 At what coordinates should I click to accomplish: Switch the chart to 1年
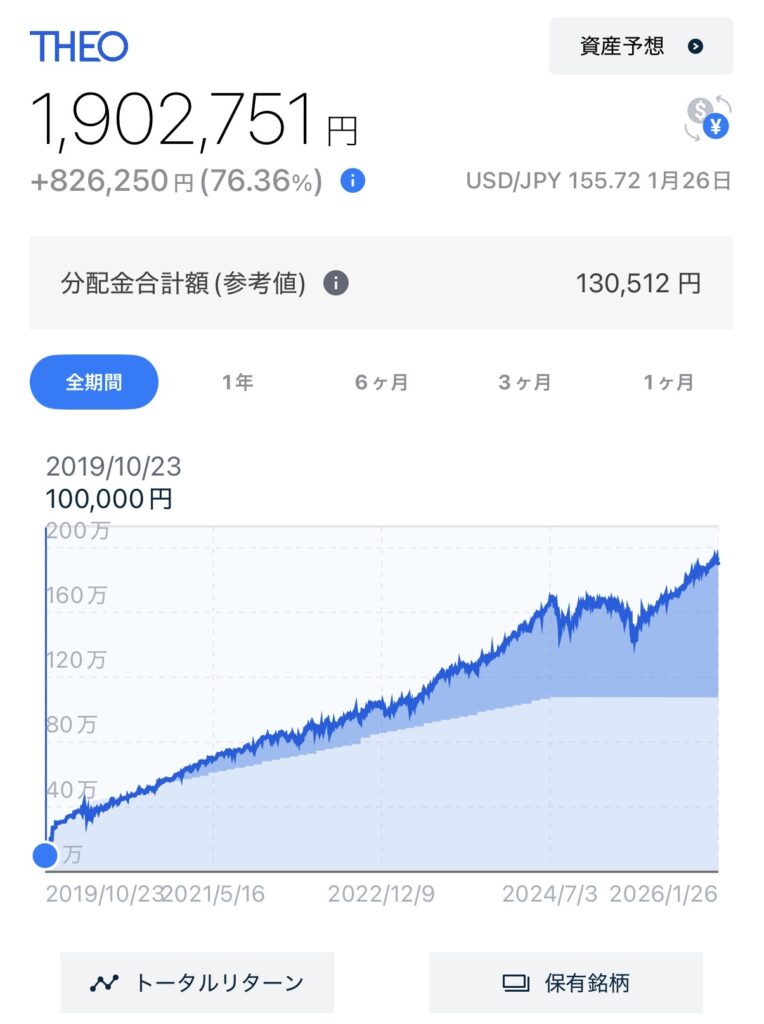coord(238,382)
